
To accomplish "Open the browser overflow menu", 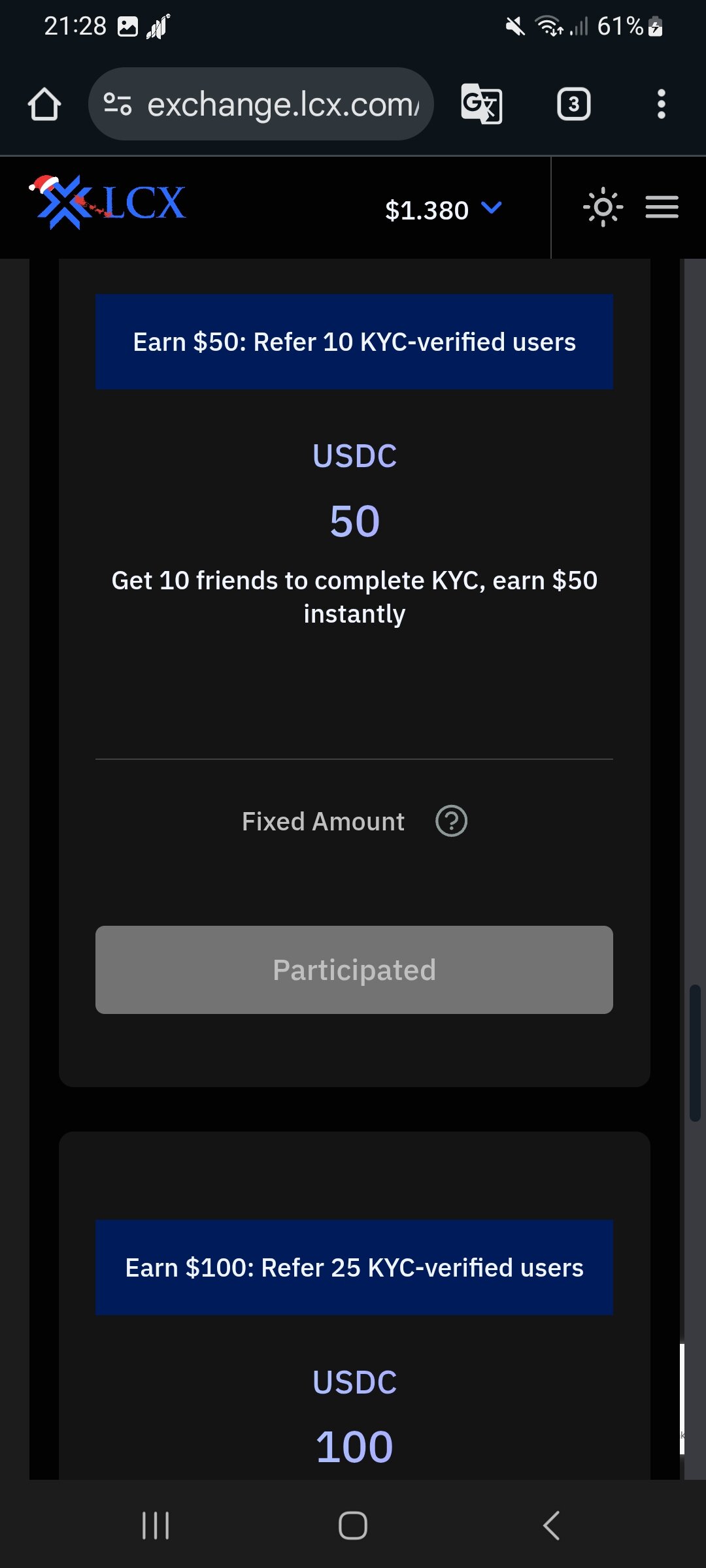I will (661, 105).
